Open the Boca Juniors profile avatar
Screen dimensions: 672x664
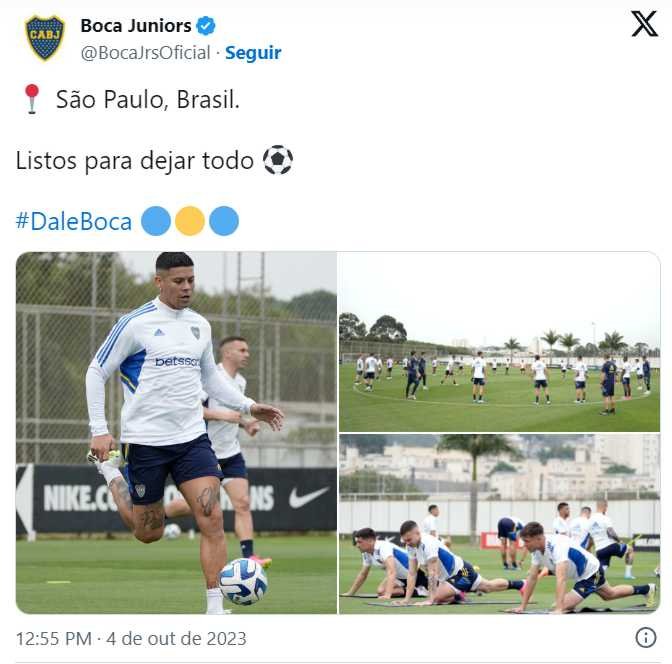click(x=44, y=38)
